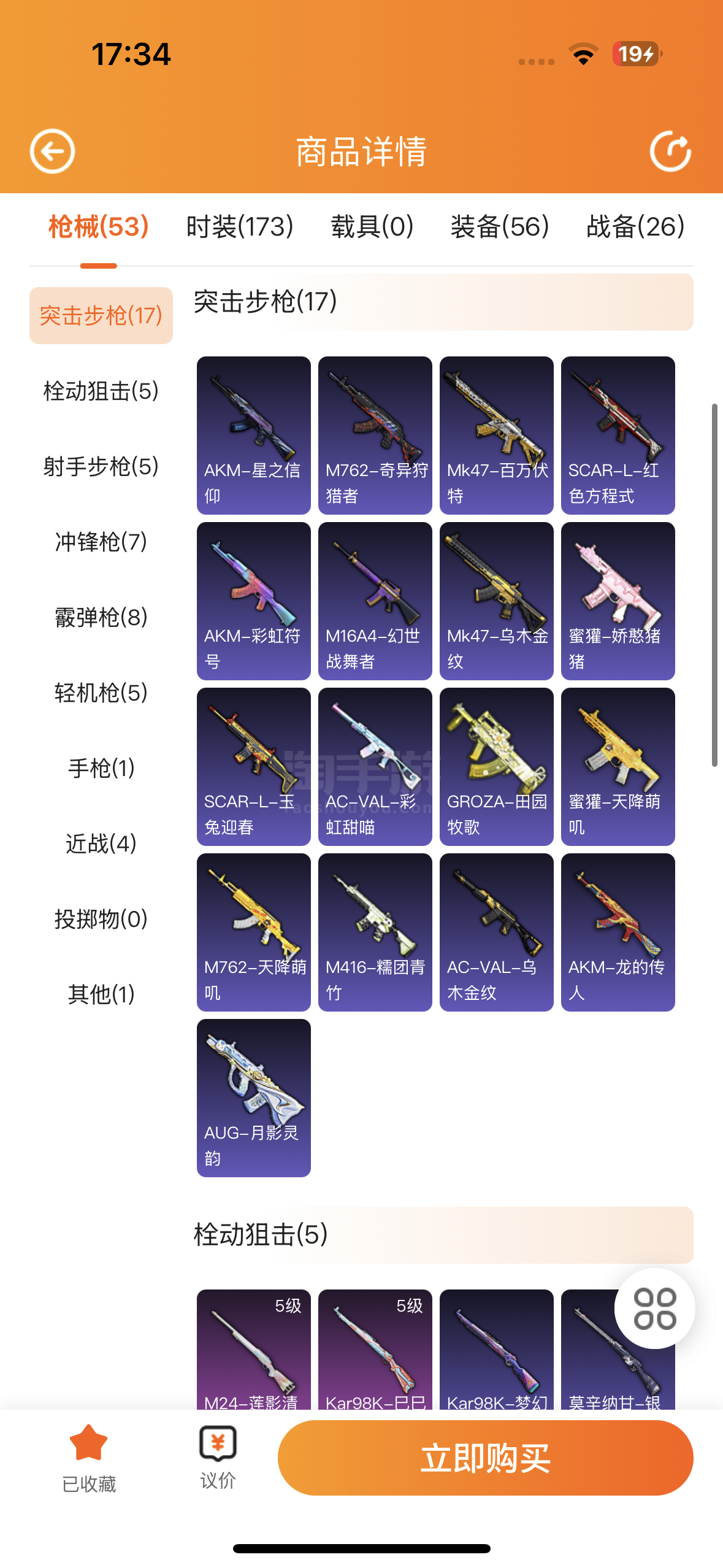The height and width of the screenshot is (1568, 723).
Task: Go back using the arrow icon
Action: pos(52,151)
